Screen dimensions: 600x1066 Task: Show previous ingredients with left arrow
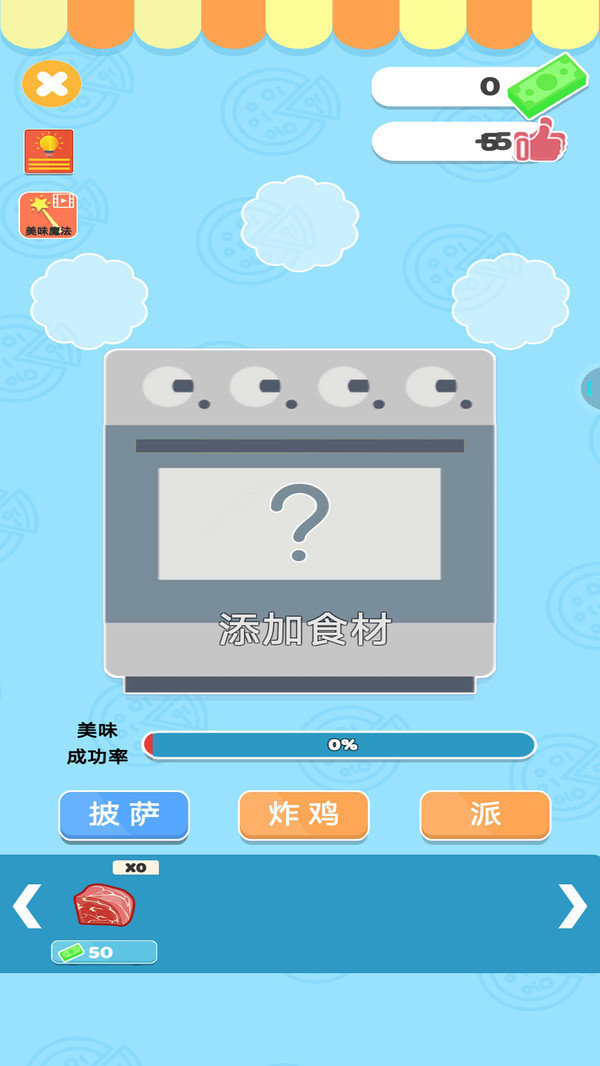pyautogui.click(x=26, y=906)
